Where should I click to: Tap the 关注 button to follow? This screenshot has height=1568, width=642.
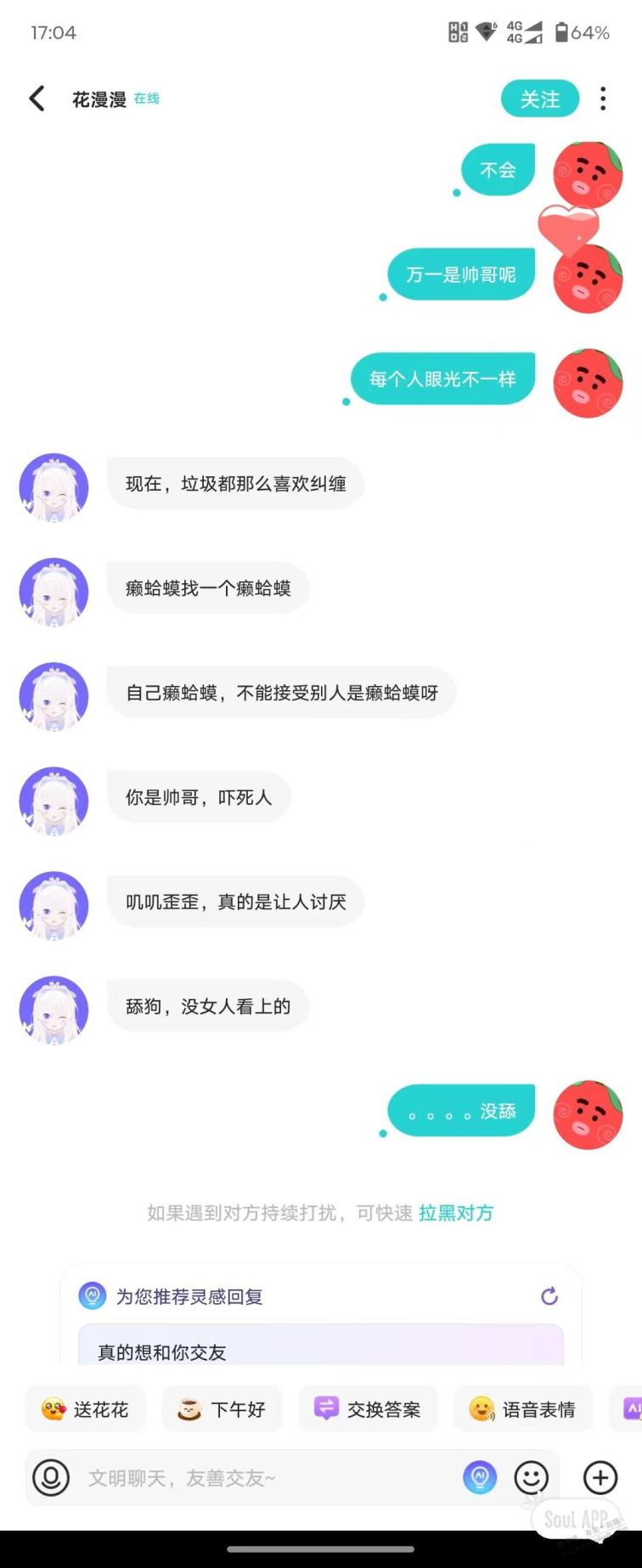pyautogui.click(x=539, y=99)
